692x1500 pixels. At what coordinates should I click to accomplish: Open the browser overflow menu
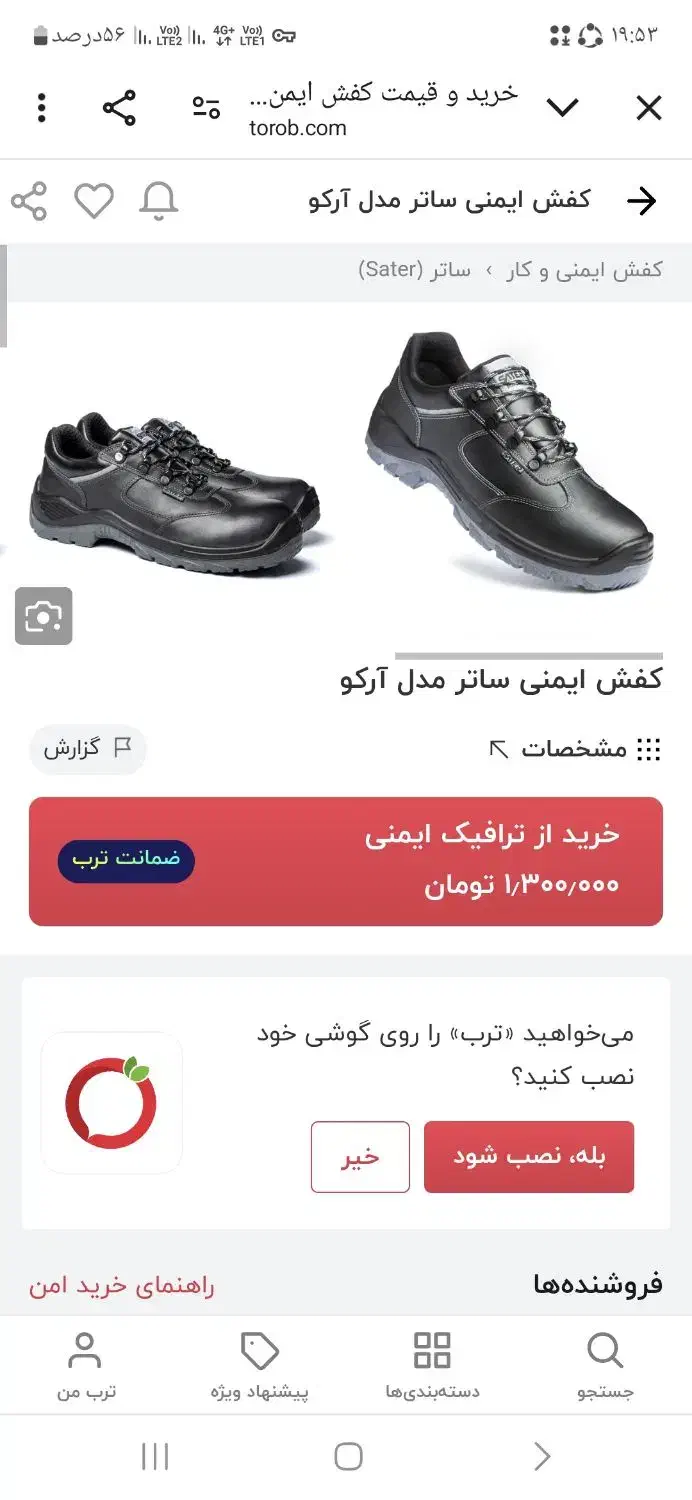coord(41,108)
